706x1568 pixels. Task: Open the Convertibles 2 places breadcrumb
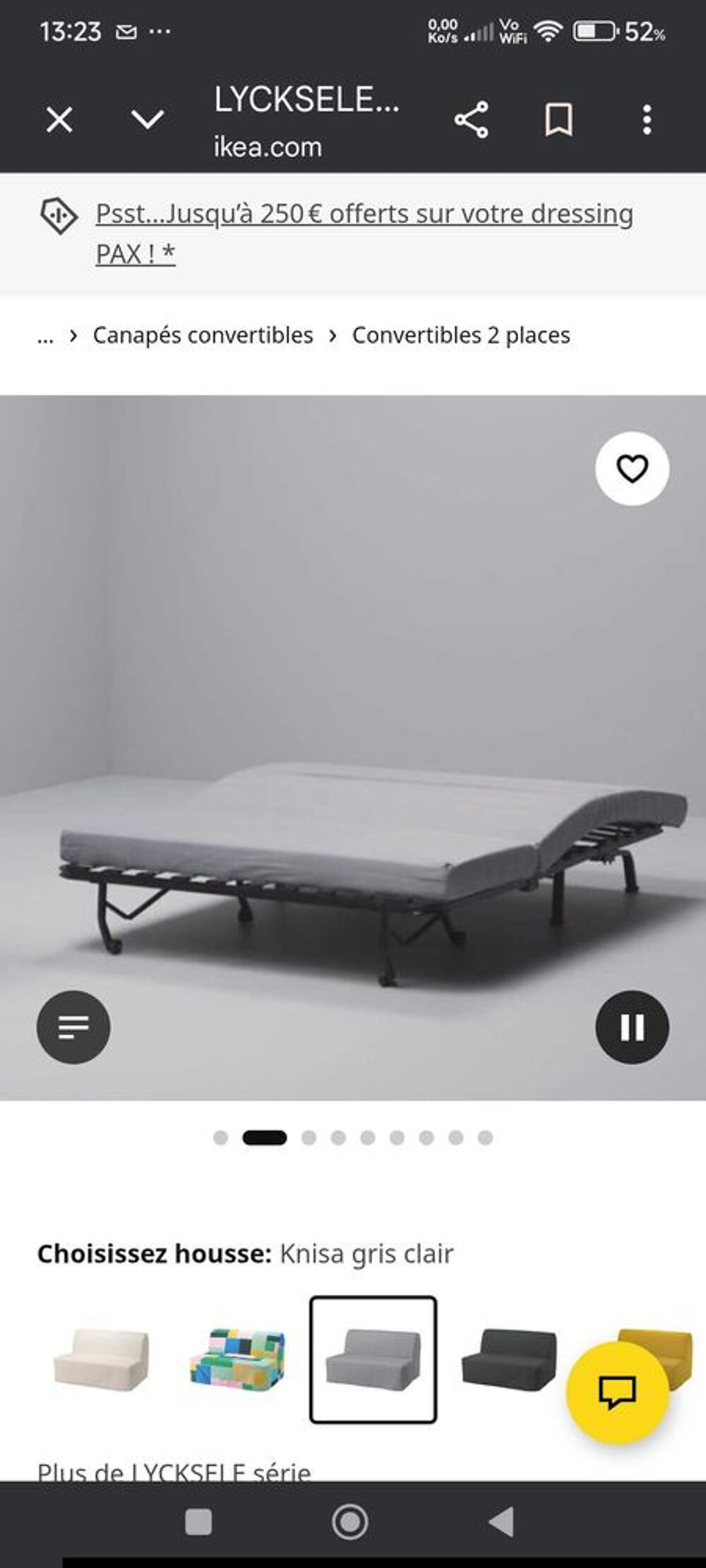click(x=461, y=335)
